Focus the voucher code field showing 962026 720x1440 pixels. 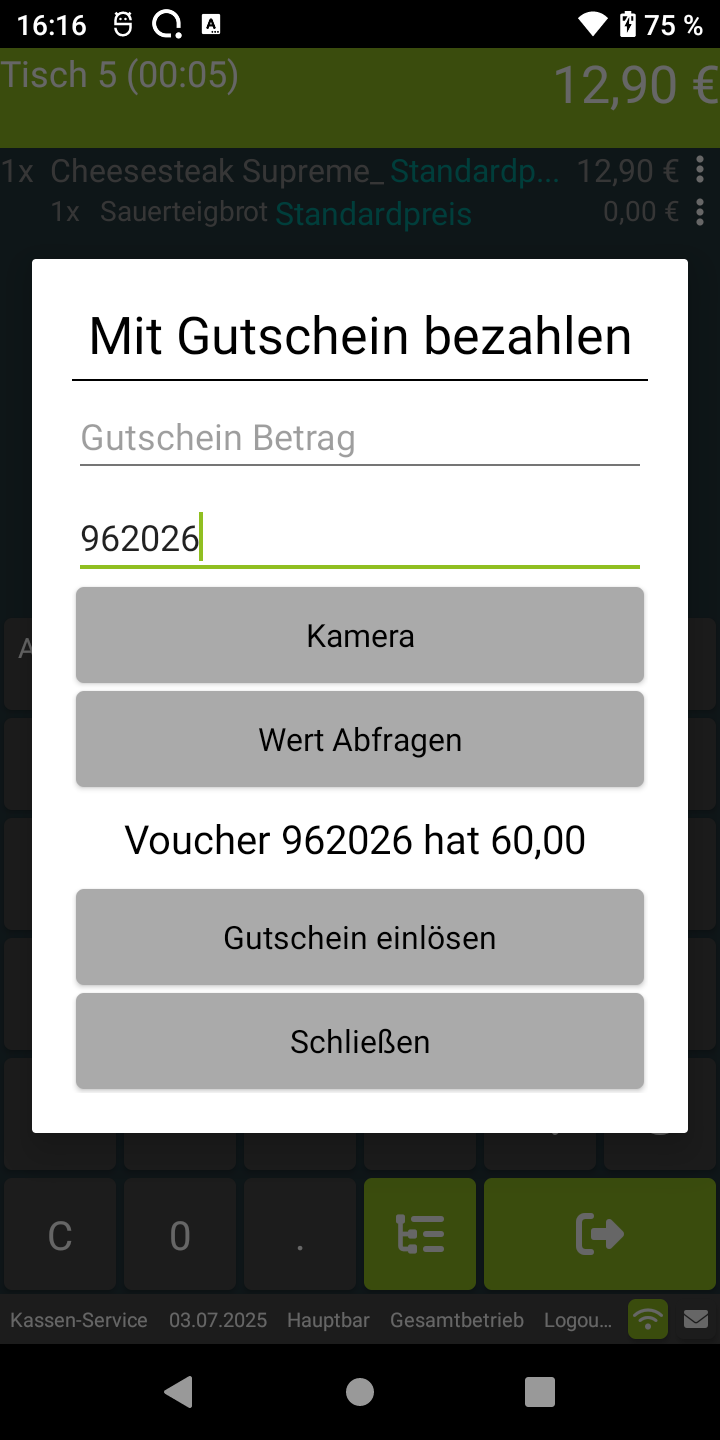[x=359, y=540]
